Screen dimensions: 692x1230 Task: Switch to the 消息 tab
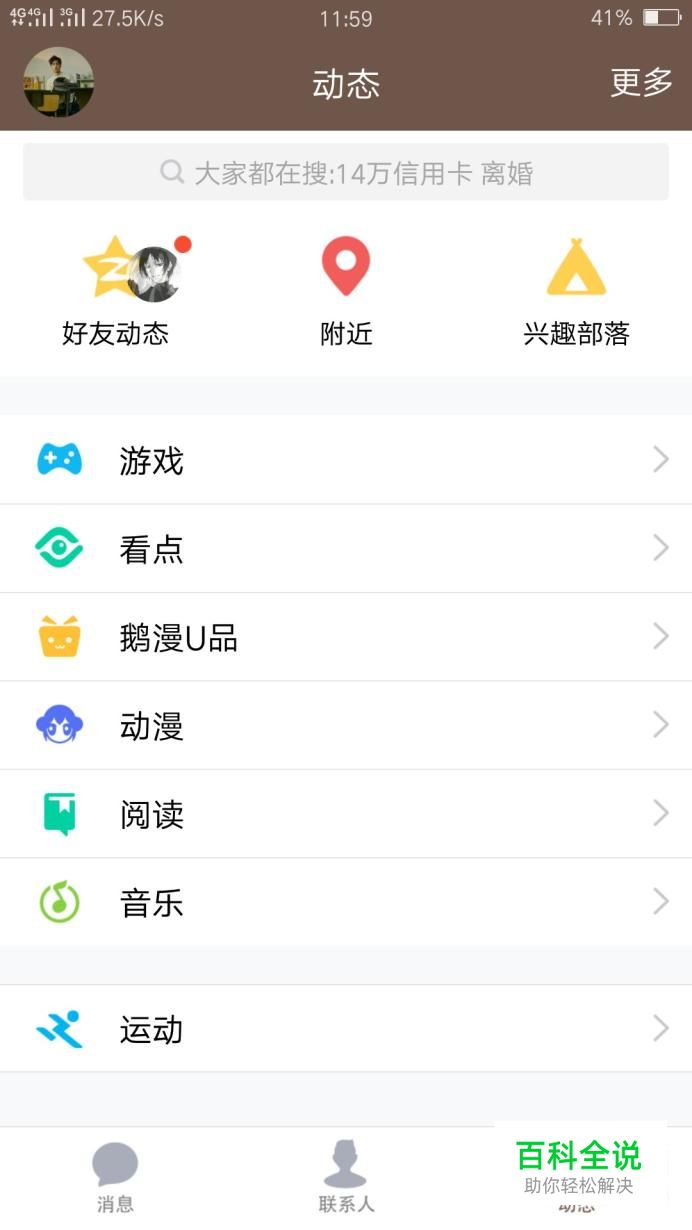click(x=115, y=1178)
